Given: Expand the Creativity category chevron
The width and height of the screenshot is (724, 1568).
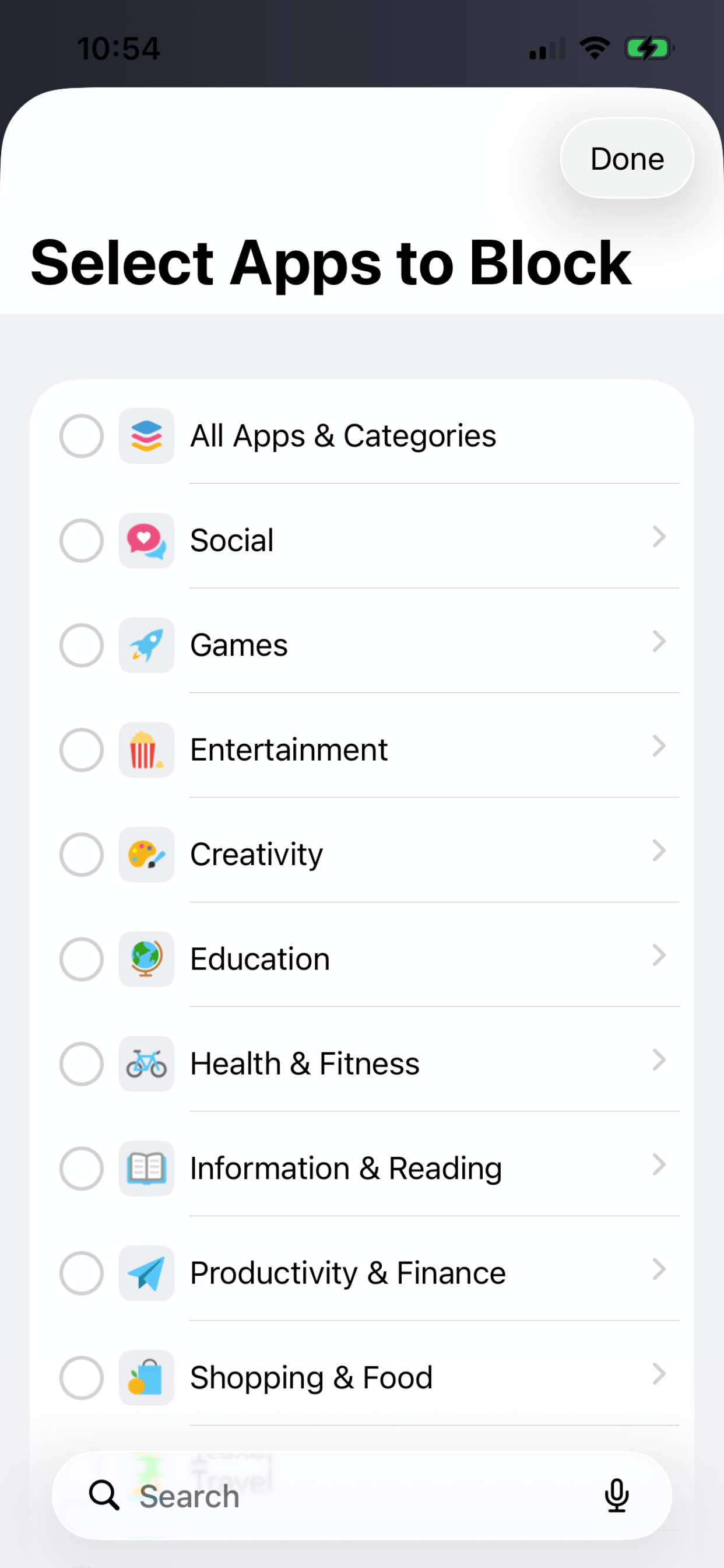Looking at the screenshot, I should 659,851.
